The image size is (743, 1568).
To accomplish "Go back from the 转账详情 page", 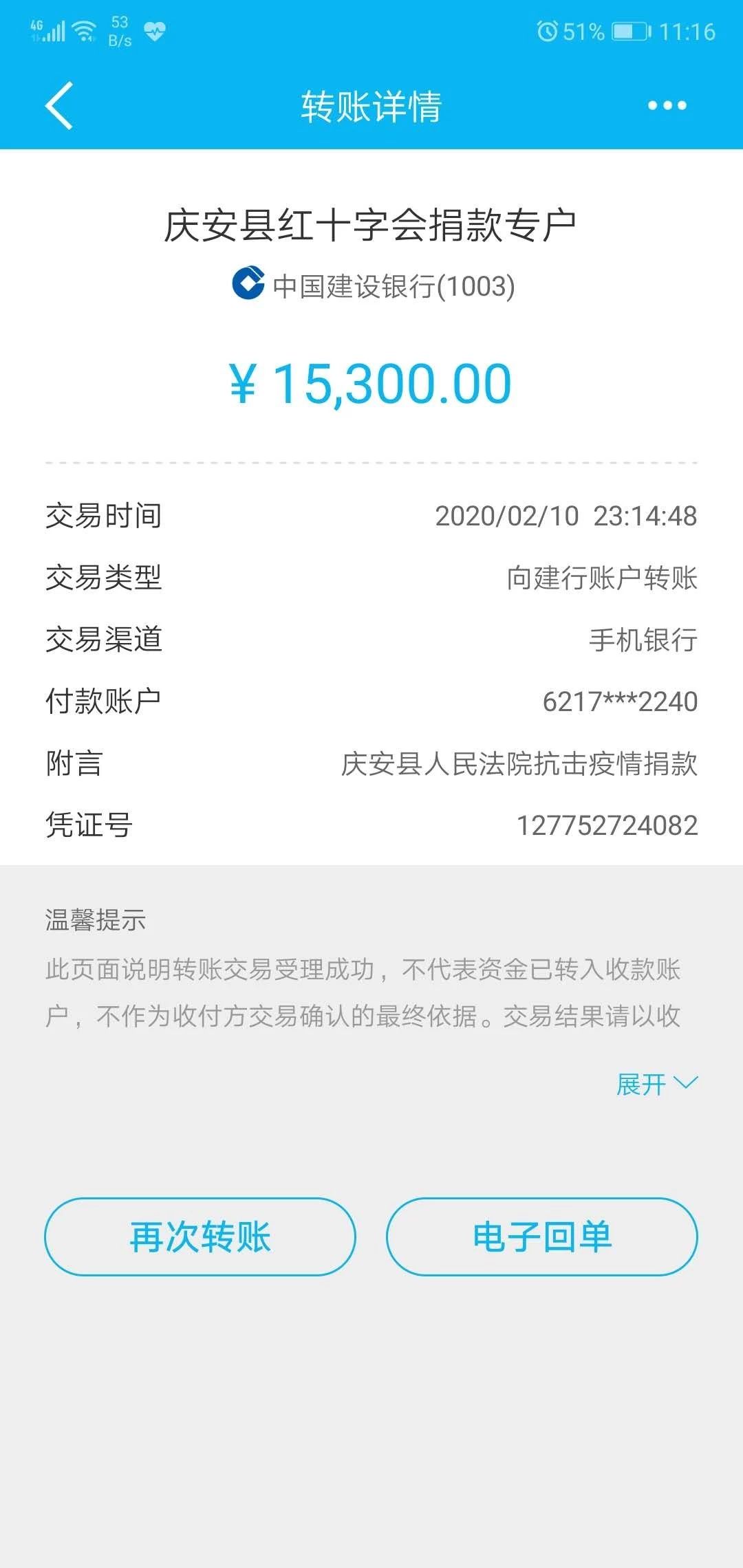I will tap(59, 106).
